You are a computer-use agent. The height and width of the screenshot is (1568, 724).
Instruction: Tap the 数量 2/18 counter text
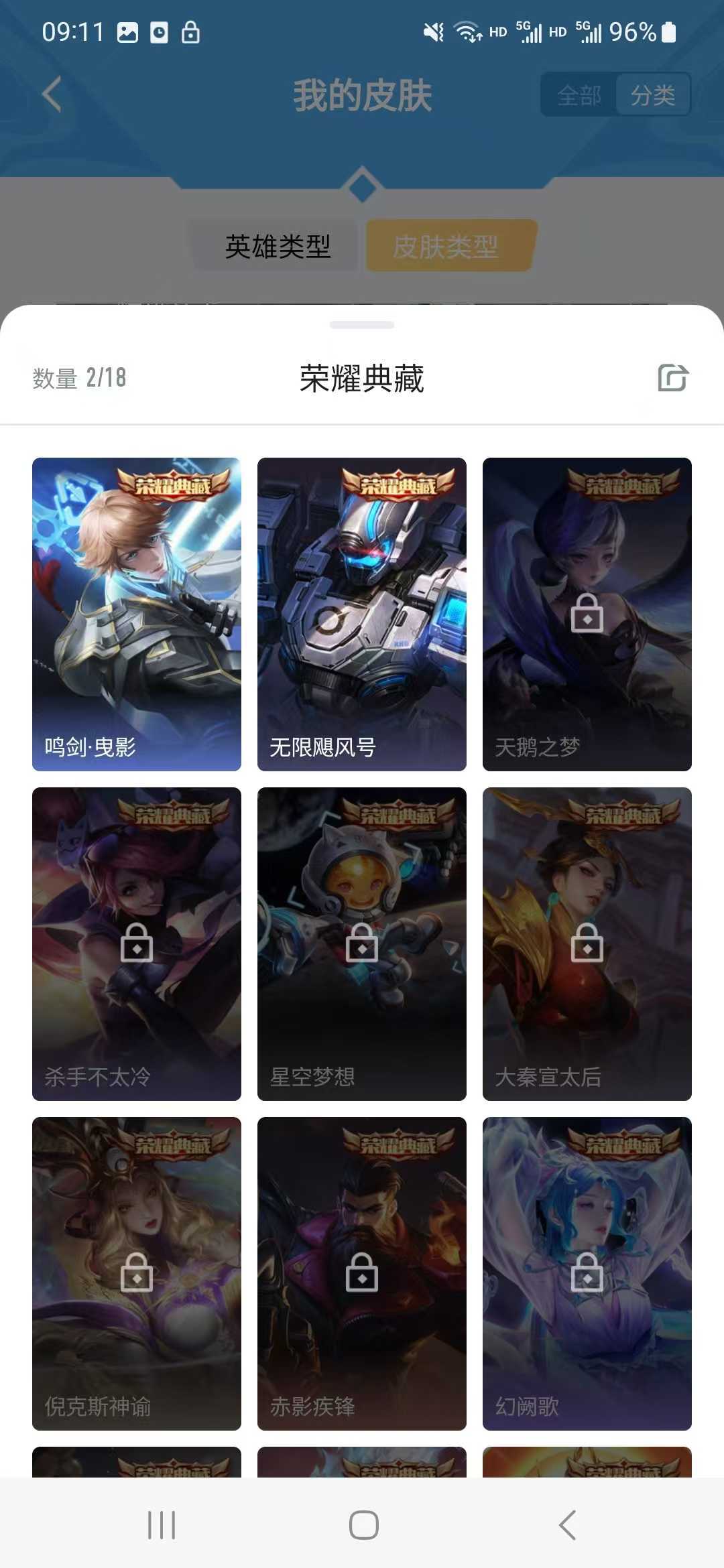click(x=79, y=379)
